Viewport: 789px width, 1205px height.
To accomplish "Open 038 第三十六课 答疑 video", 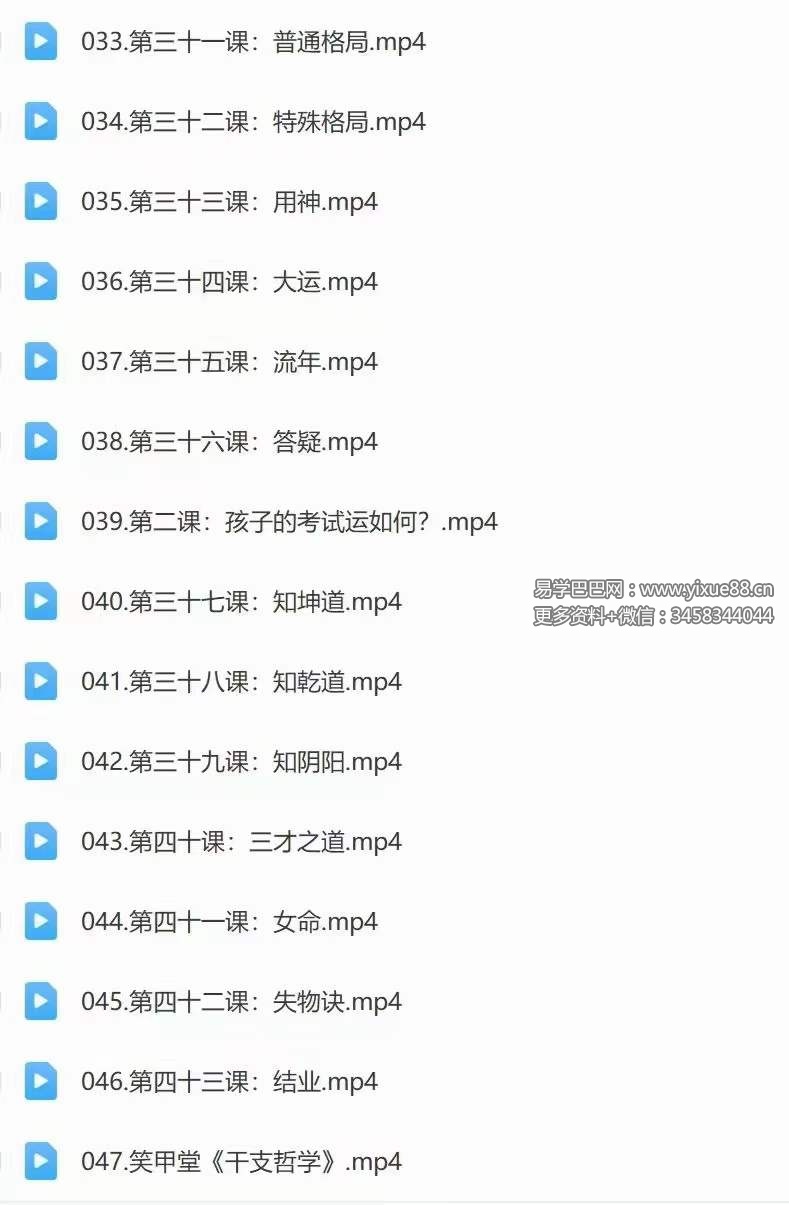I will coord(229,442).
